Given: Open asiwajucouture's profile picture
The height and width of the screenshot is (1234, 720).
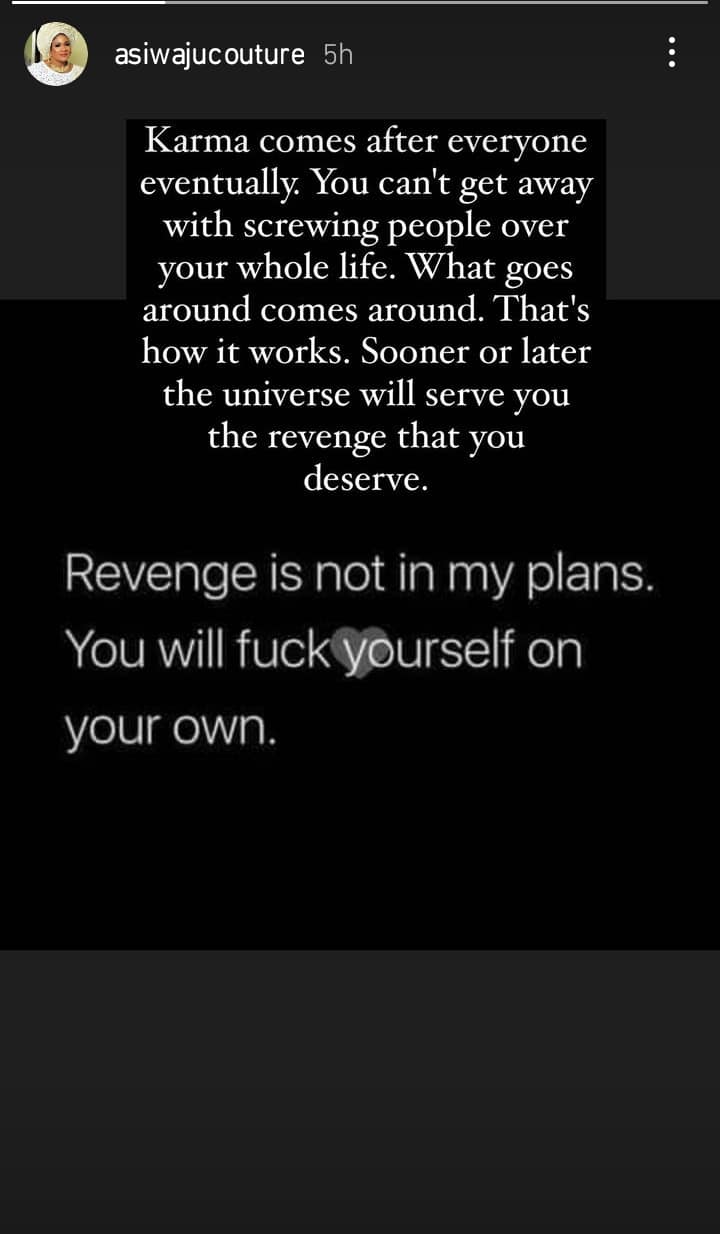Looking at the screenshot, I should pyautogui.click(x=56, y=54).
